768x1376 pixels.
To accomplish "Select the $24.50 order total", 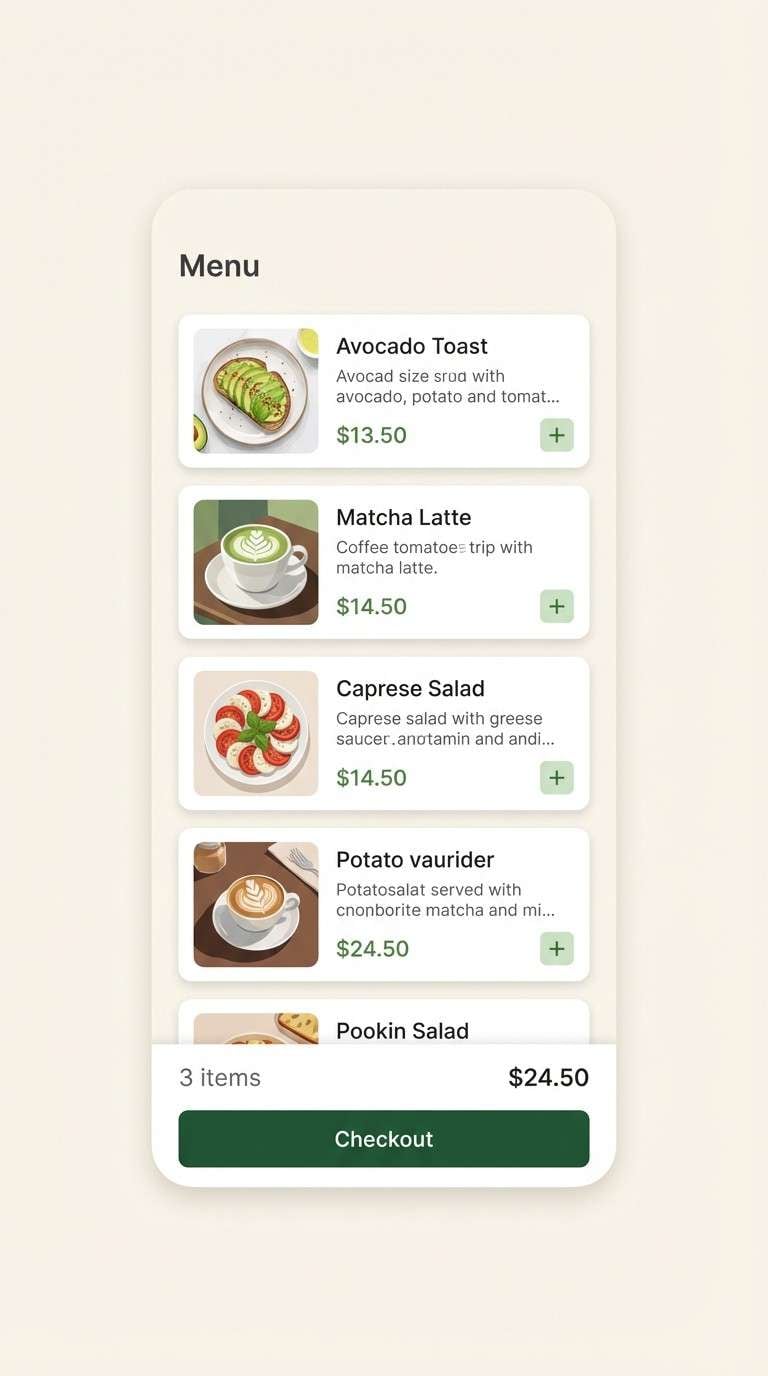I will [x=548, y=1077].
